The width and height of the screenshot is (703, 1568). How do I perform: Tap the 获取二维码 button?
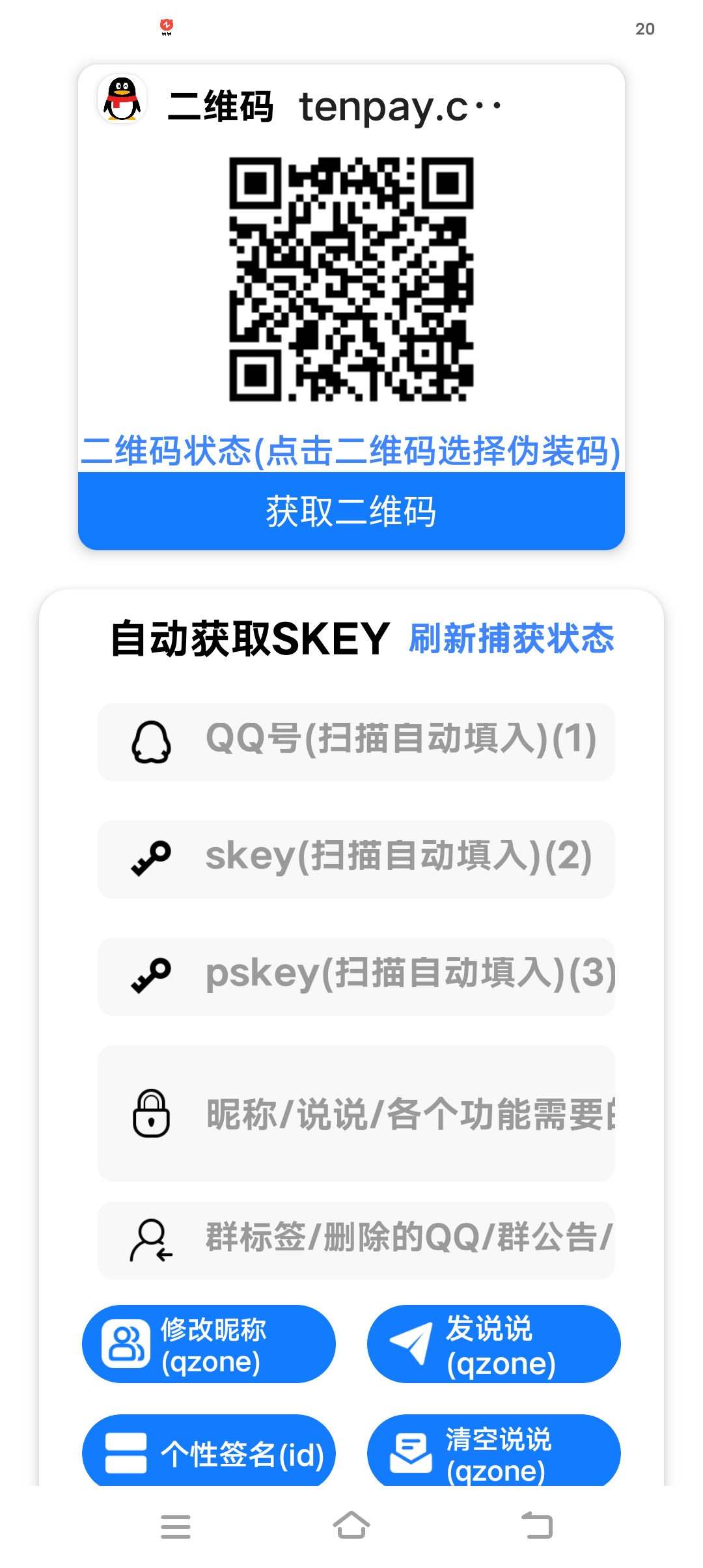coord(351,511)
